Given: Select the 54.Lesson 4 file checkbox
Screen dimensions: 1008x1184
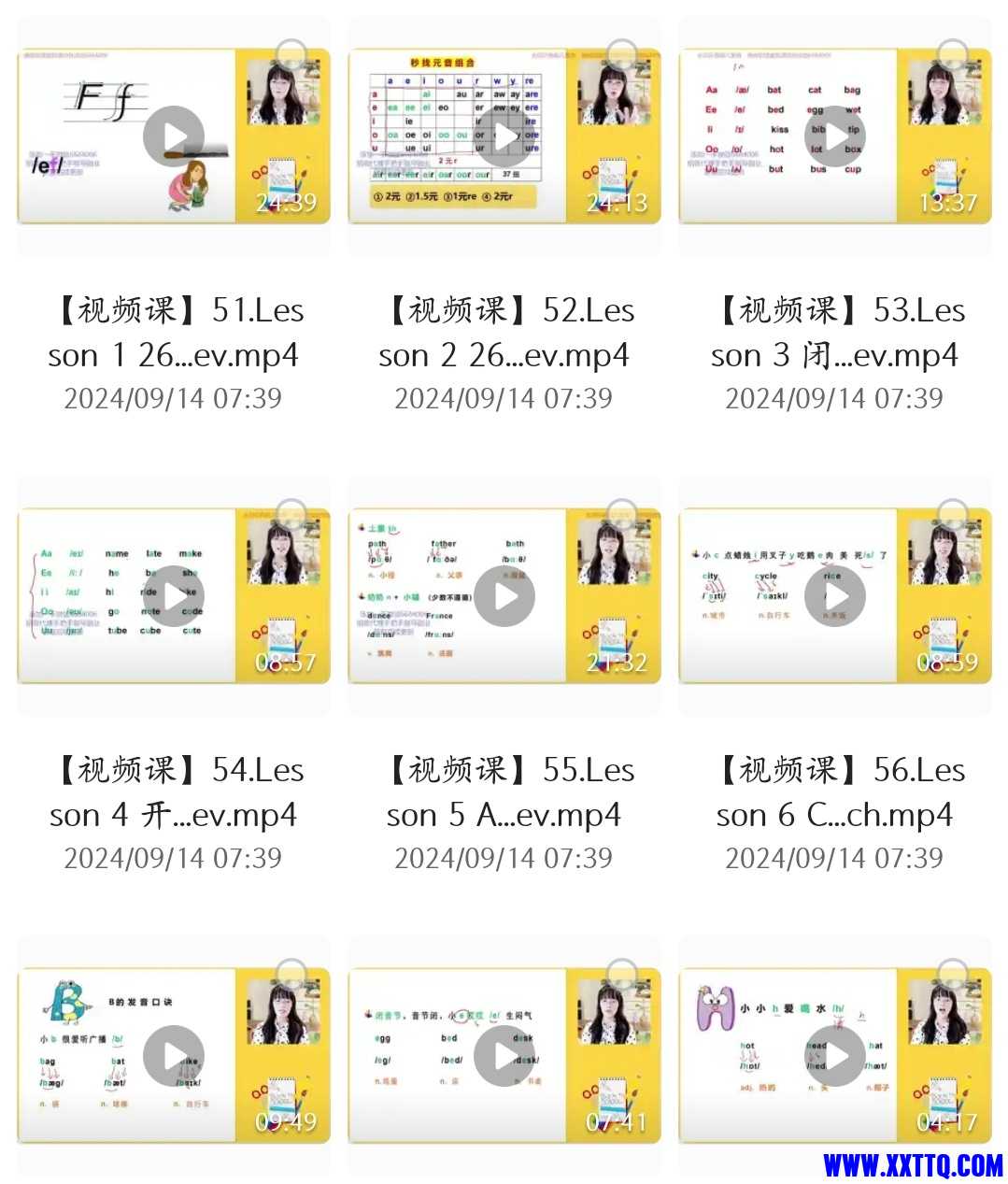Looking at the screenshot, I should tap(292, 514).
